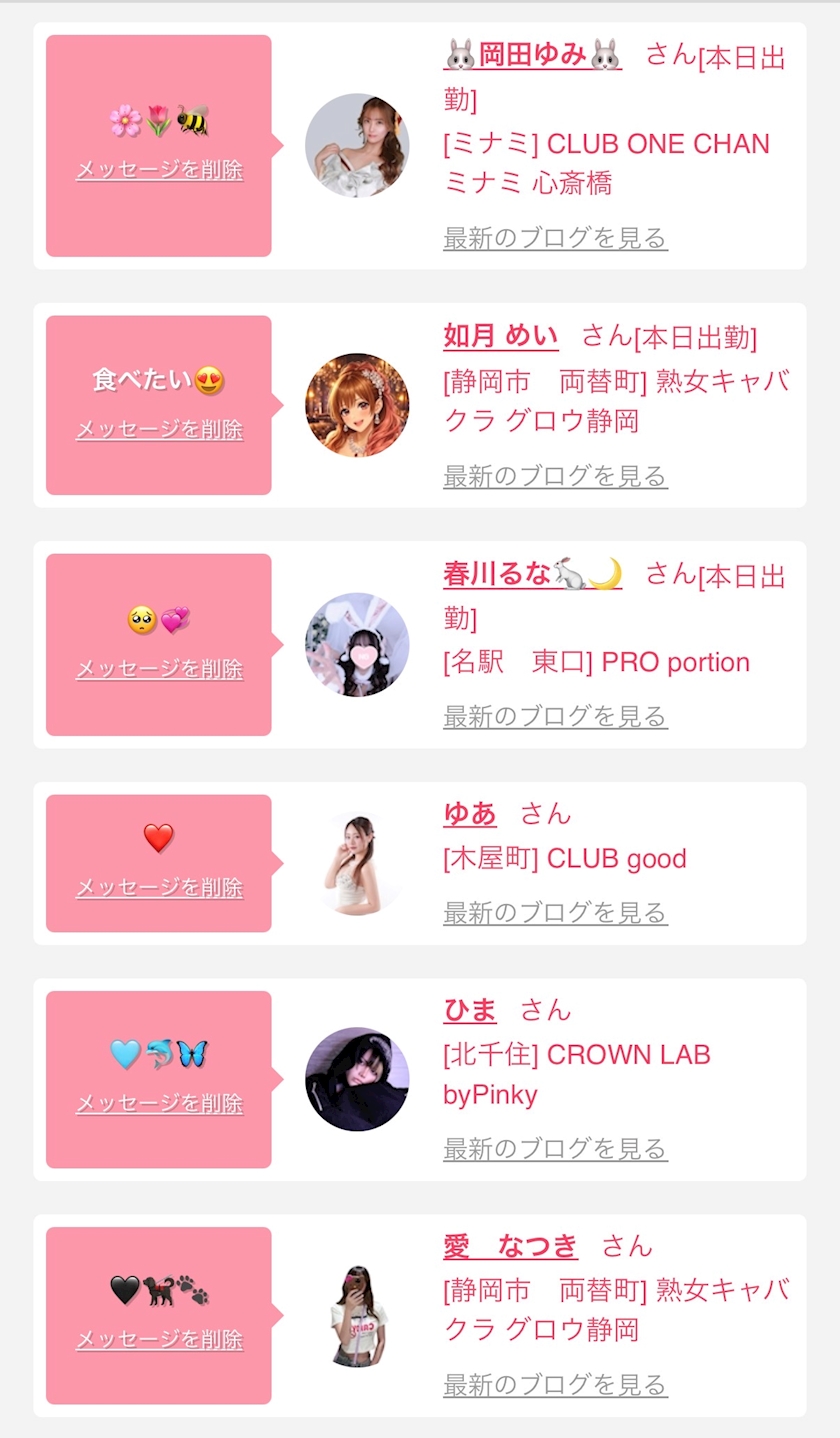Delete the message sent to ひま
840x1438 pixels.
(x=159, y=1104)
